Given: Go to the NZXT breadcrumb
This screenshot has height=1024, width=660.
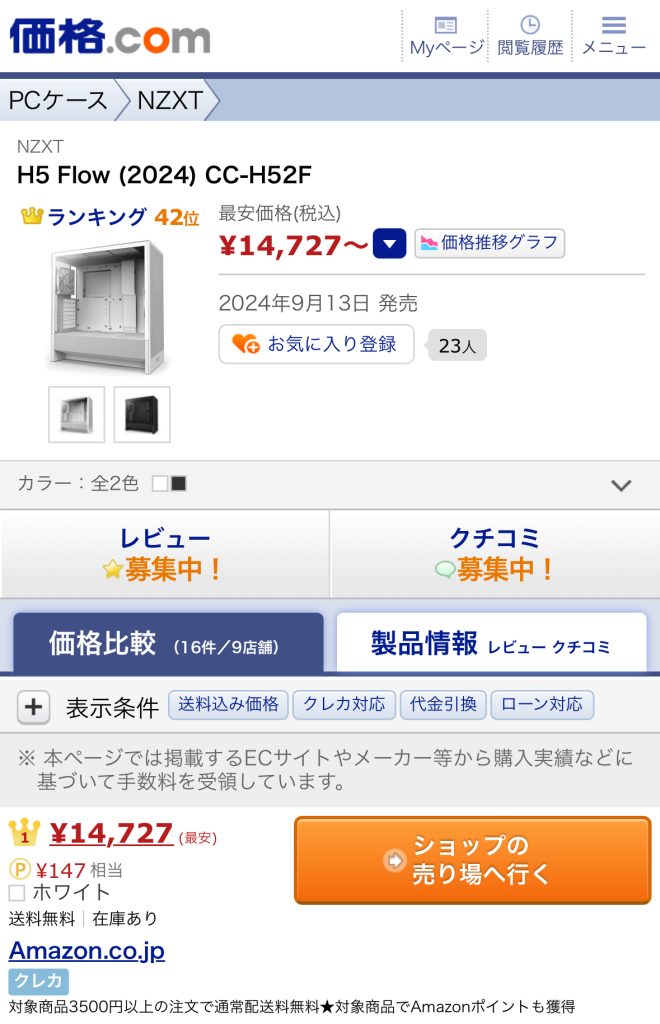Looking at the screenshot, I should click(x=169, y=100).
